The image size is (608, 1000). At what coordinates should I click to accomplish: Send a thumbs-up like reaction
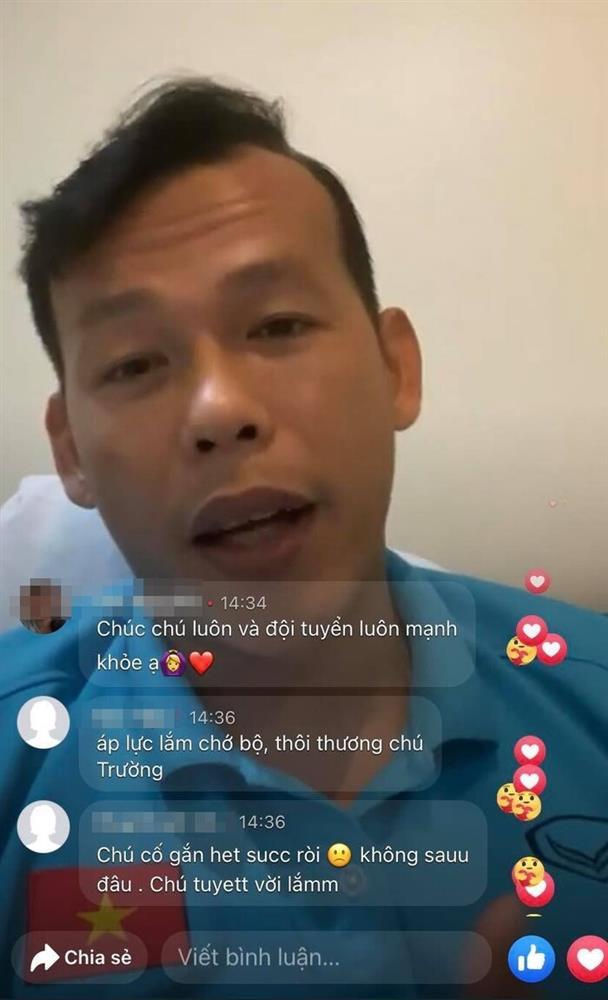pyautogui.click(x=531, y=959)
